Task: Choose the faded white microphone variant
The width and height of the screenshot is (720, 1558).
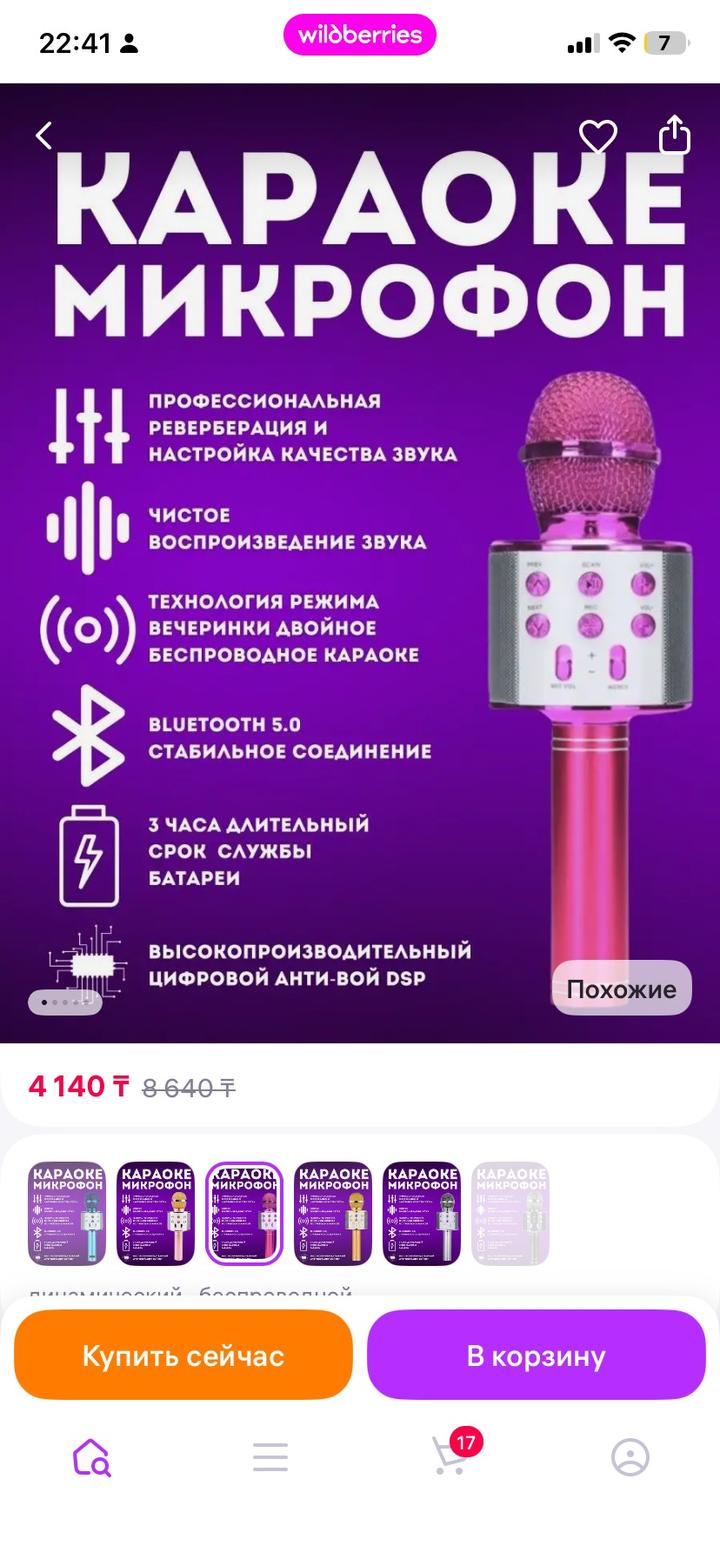Action: point(510,1214)
